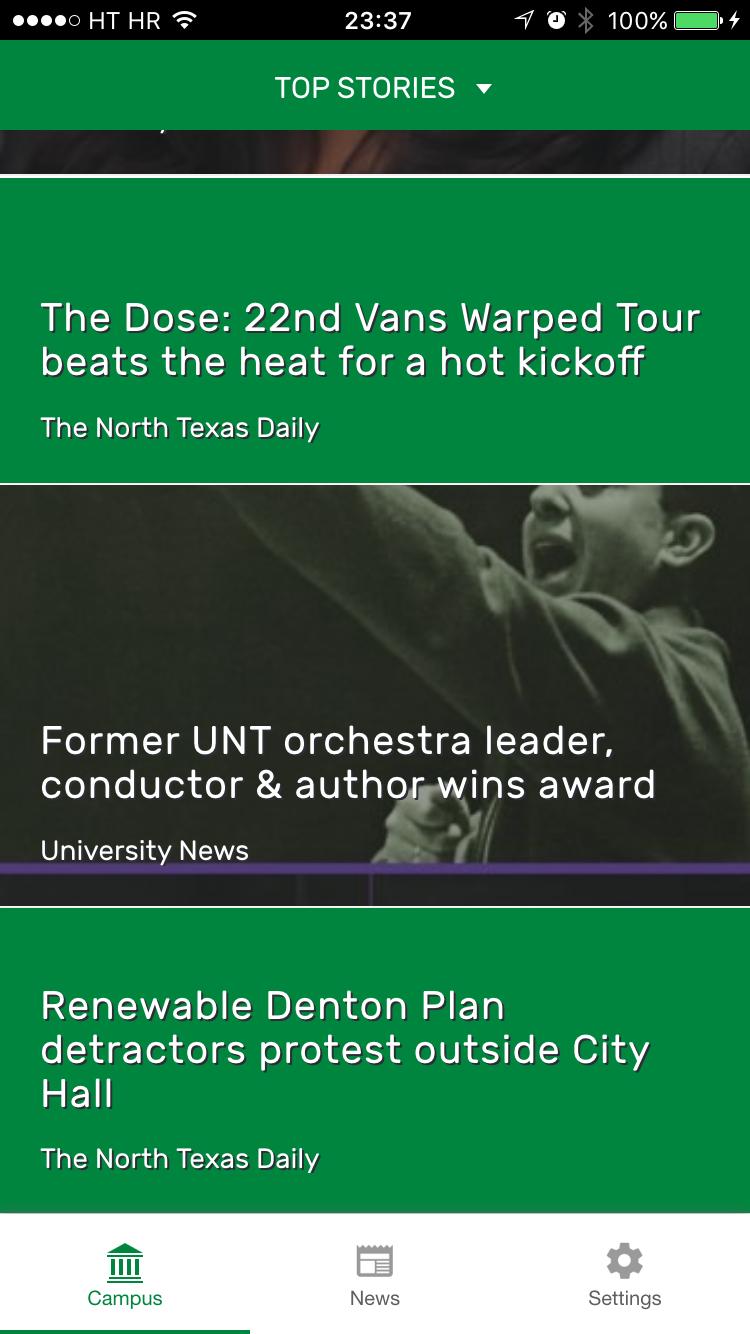Screen dimensions: 750x1334
Task: Expand the Top Stories dropdown
Action: tap(383, 88)
